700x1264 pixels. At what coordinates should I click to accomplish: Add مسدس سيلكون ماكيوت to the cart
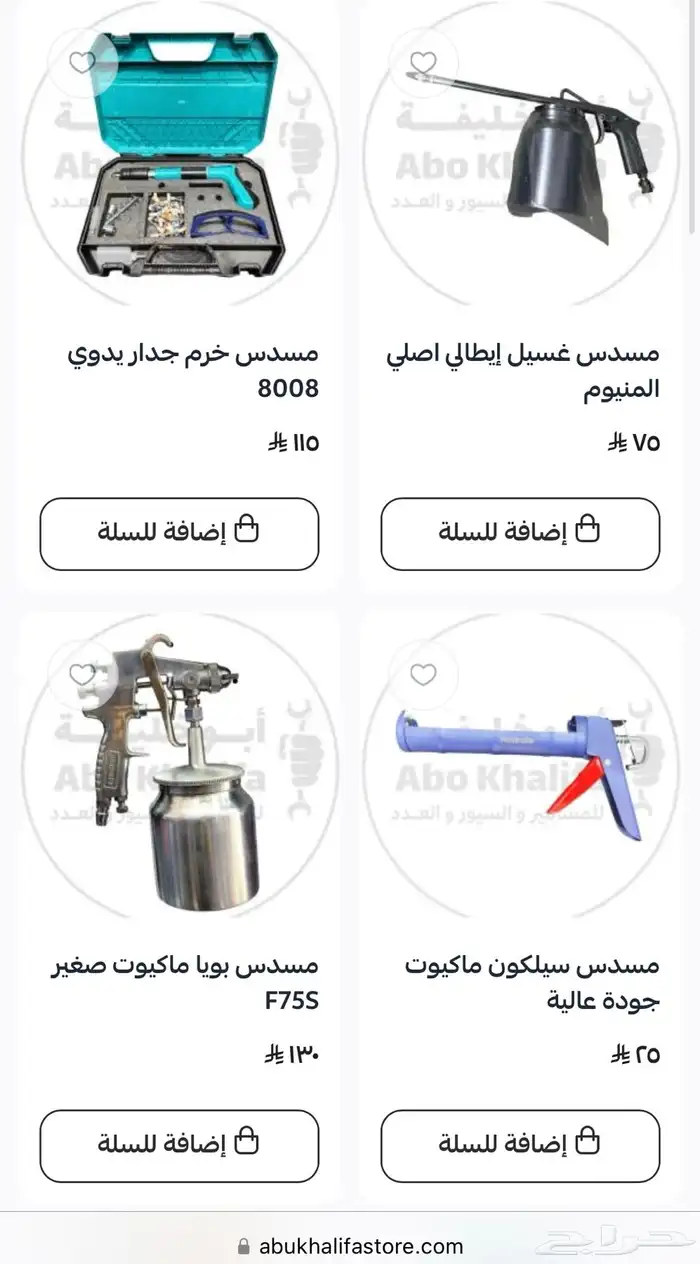(520, 1145)
